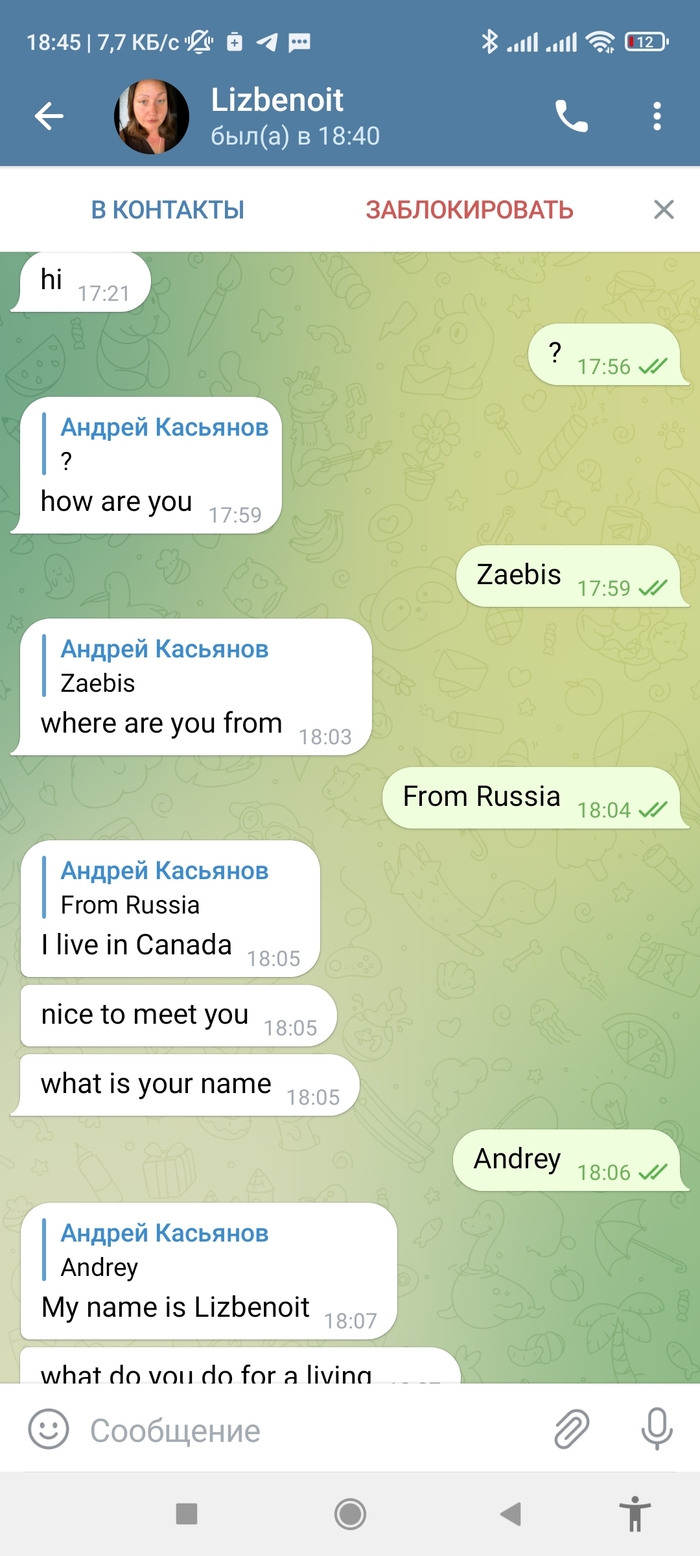The image size is (700, 1556).
Task: Open recent apps with square button
Action: coord(186,1514)
